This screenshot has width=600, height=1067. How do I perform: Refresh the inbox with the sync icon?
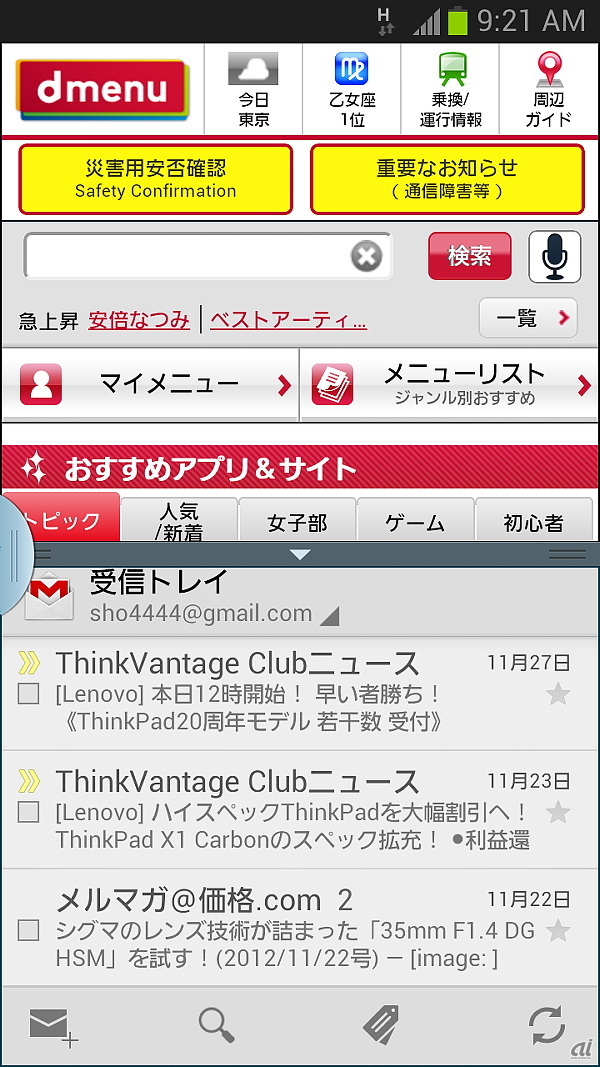pos(547,1025)
